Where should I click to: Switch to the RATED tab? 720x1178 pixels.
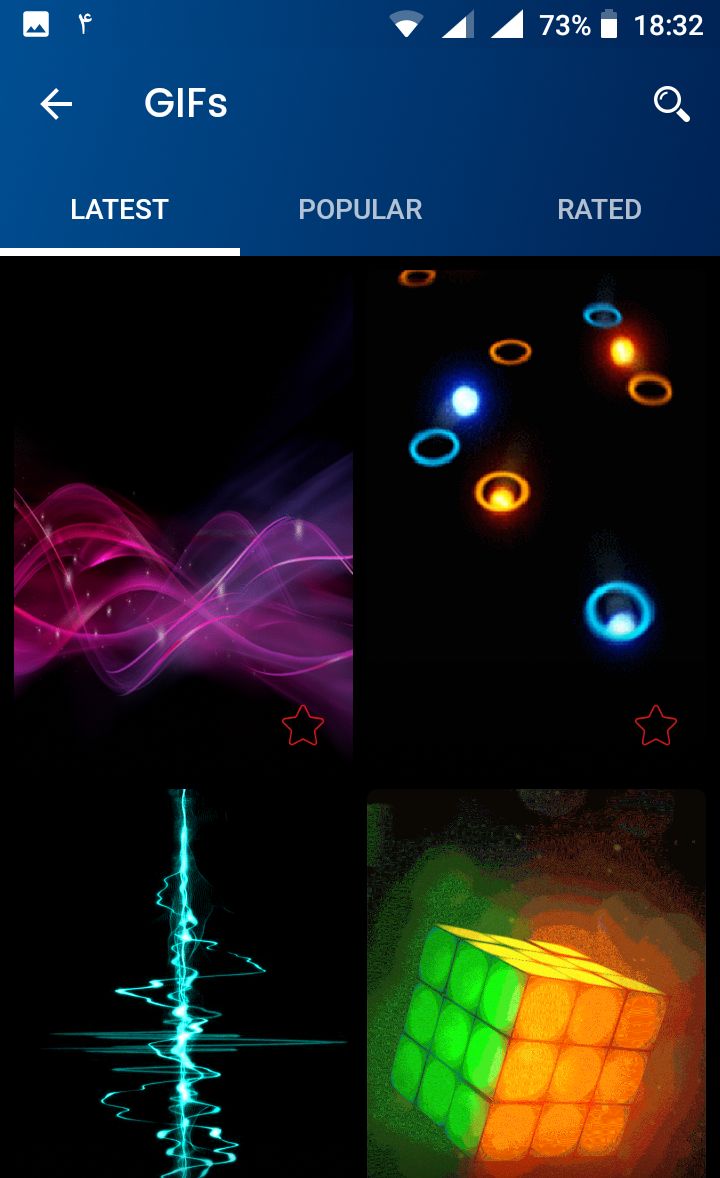tap(599, 209)
